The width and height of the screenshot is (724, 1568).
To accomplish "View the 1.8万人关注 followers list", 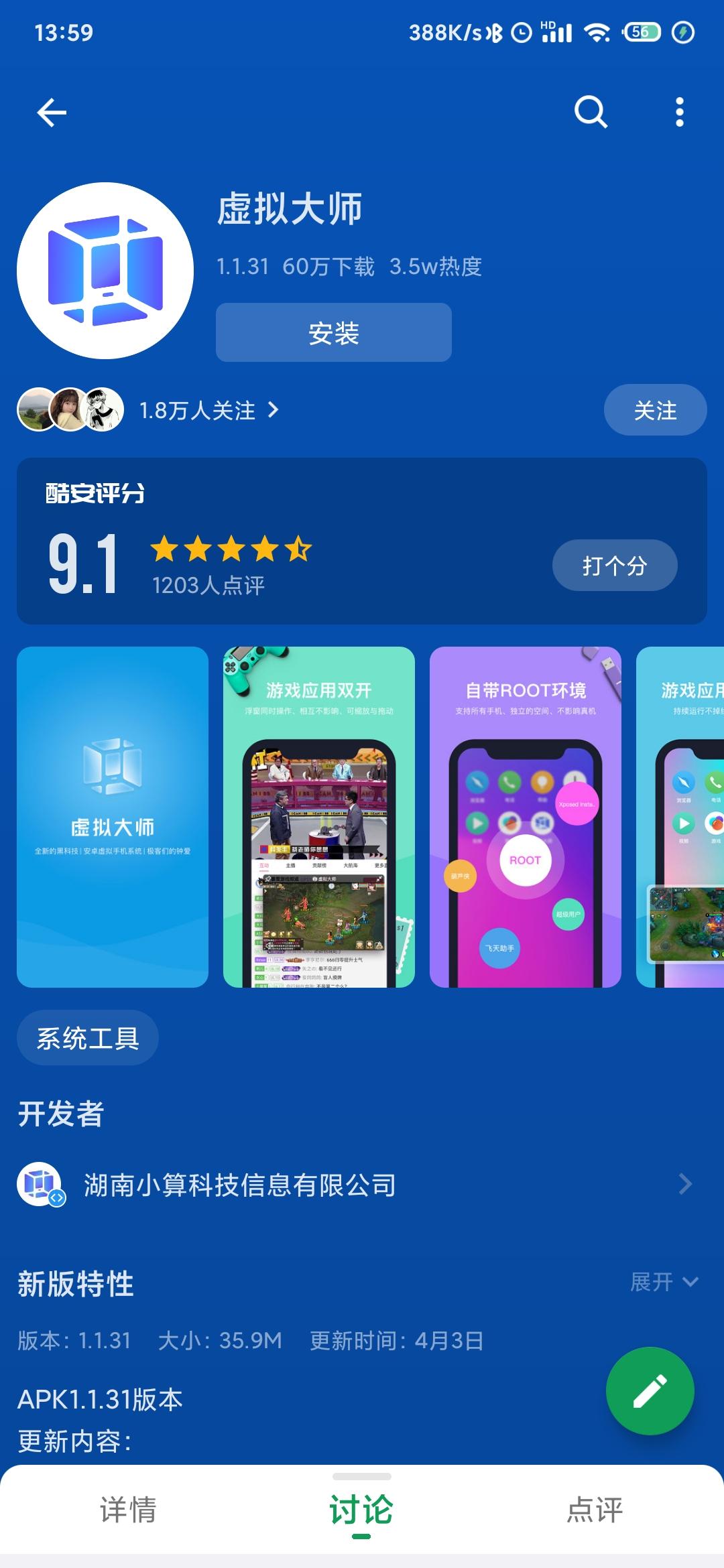I will (208, 410).
